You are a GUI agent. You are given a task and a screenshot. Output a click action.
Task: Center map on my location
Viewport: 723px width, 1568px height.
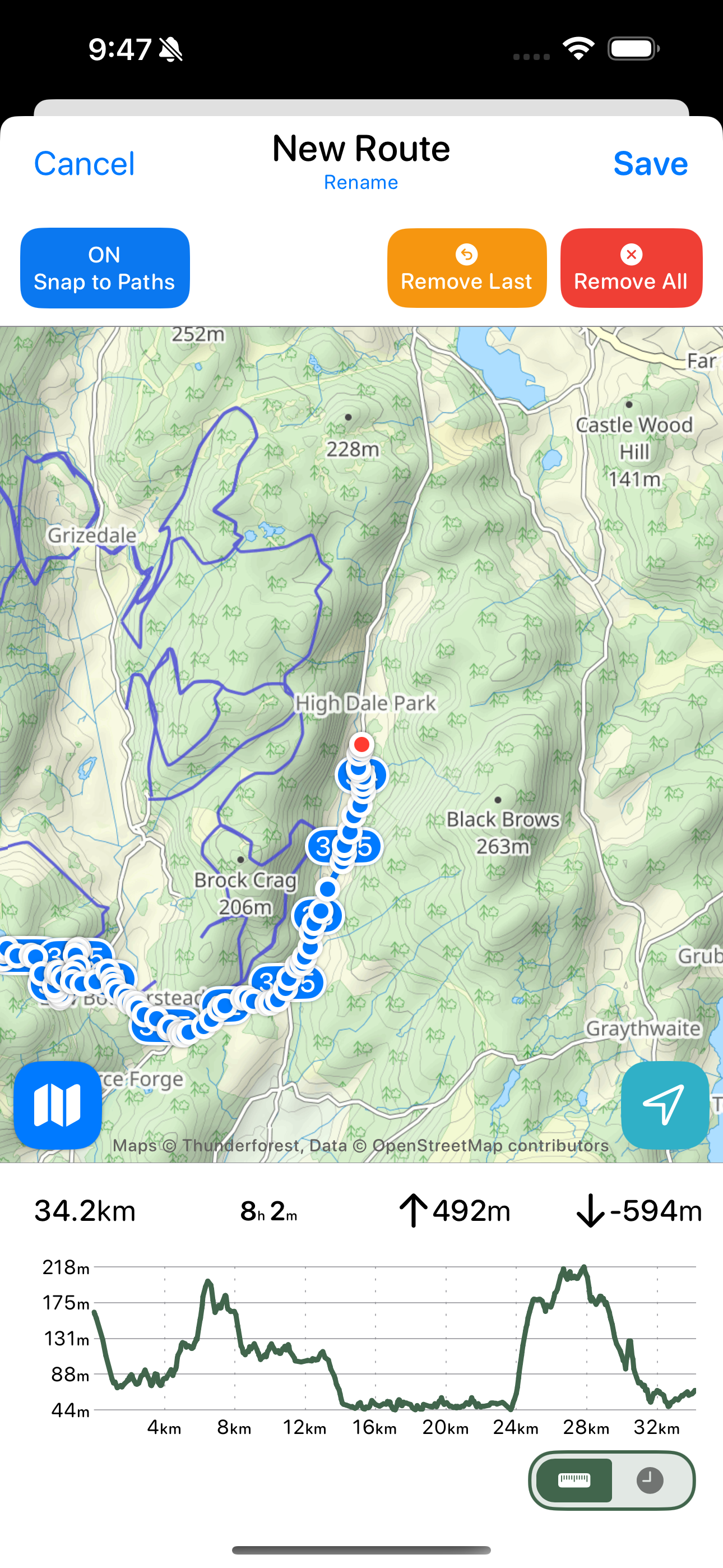tap(665, 1105)
